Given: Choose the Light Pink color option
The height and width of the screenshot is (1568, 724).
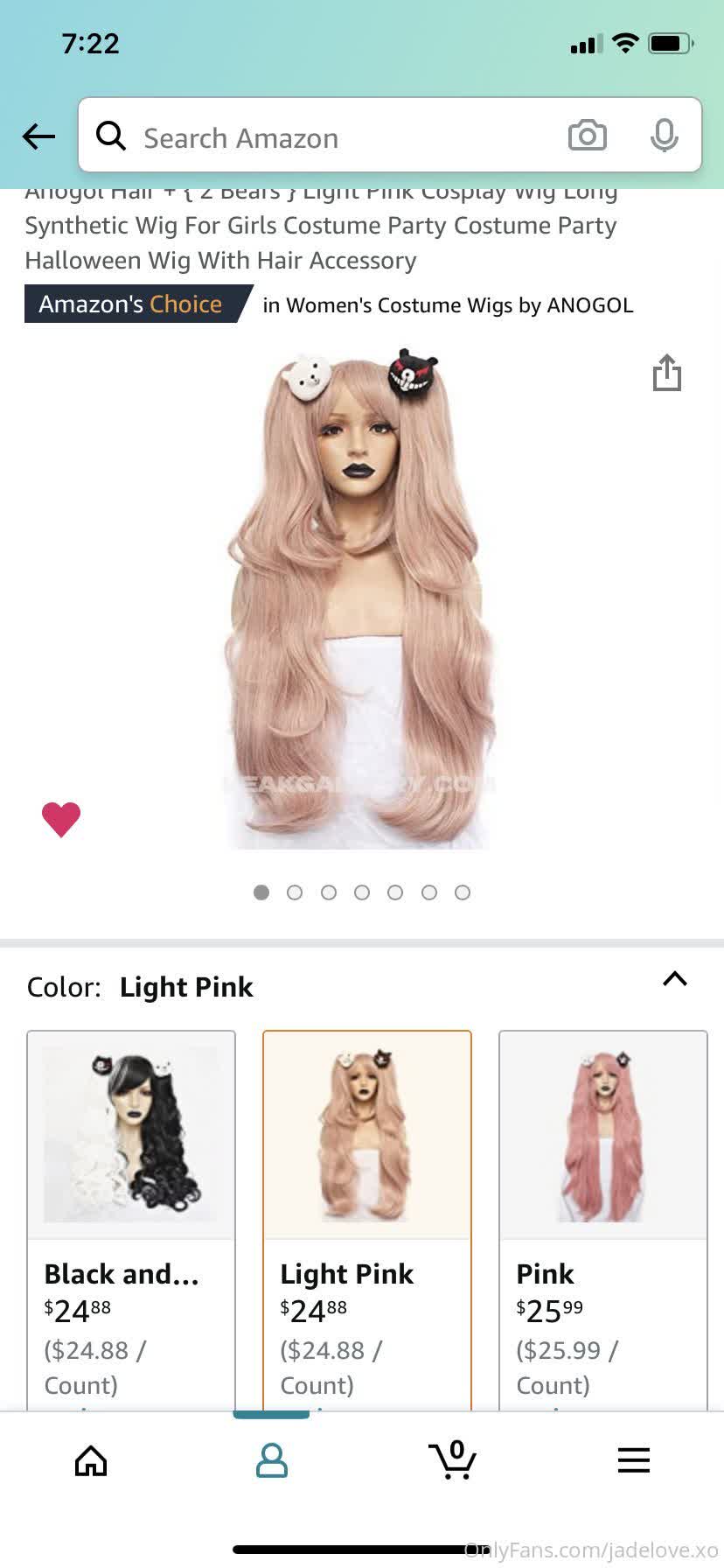Looking at the screenshot, I should point(367,1216).
